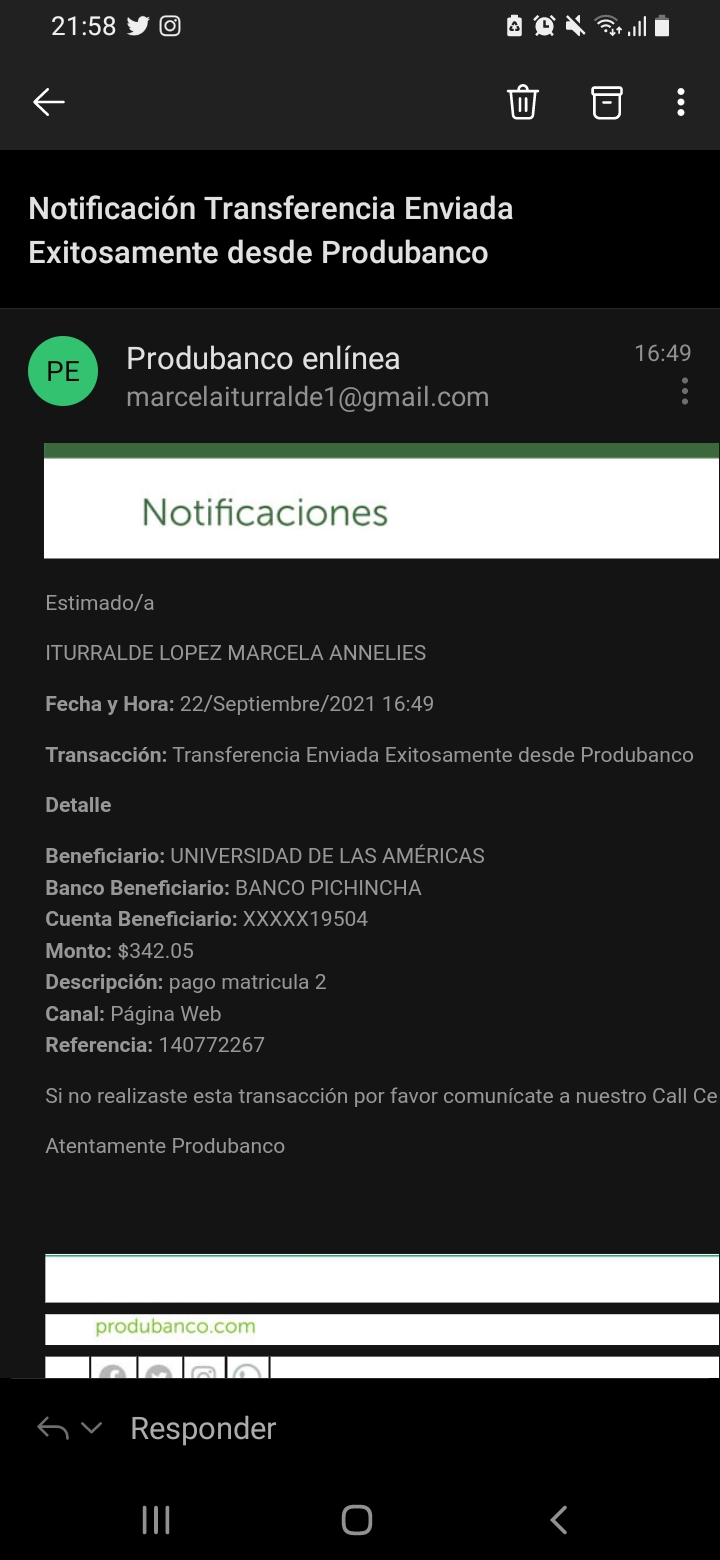720x1560 pixels.
Task: Tap Responder to reply
Action: (x=203, y=1428)
